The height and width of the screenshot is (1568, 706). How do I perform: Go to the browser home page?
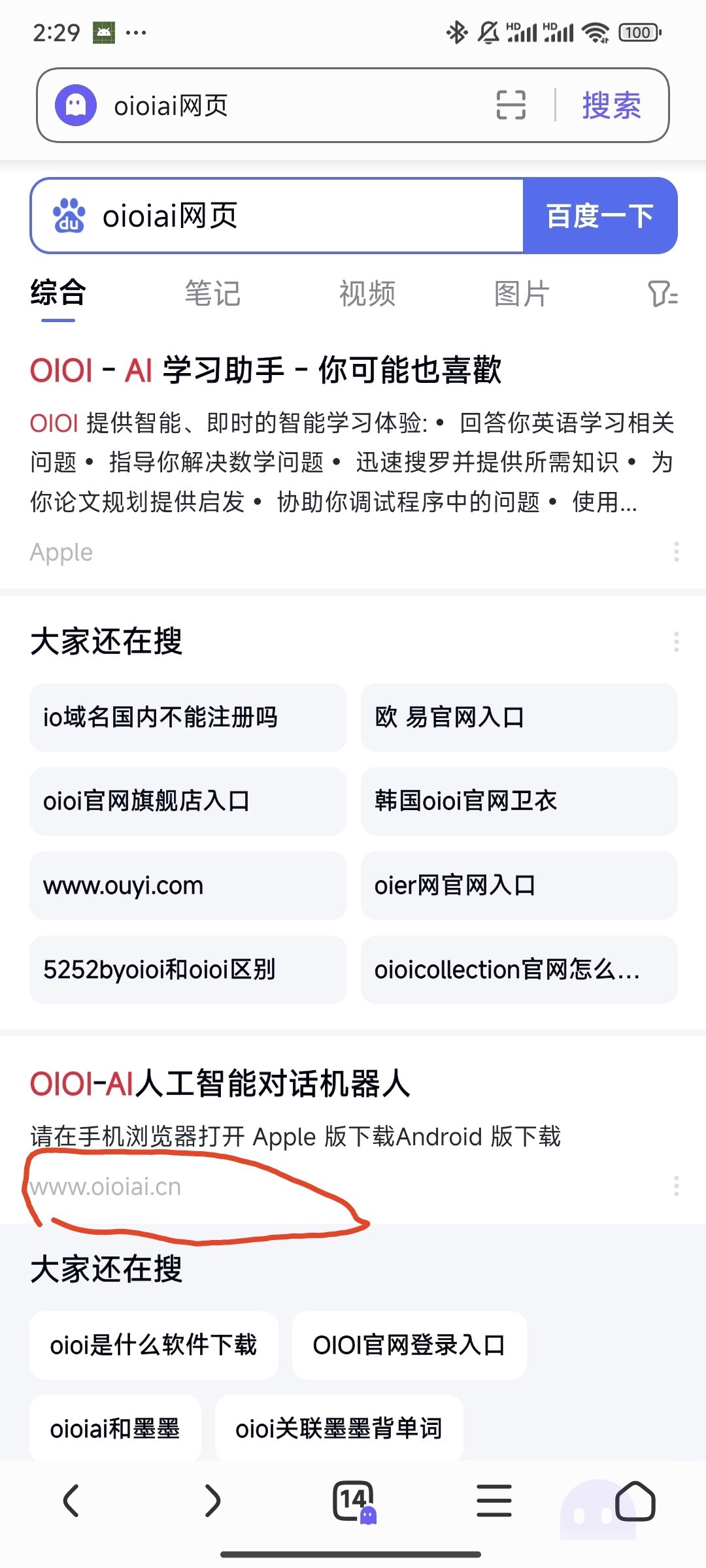635,1500
